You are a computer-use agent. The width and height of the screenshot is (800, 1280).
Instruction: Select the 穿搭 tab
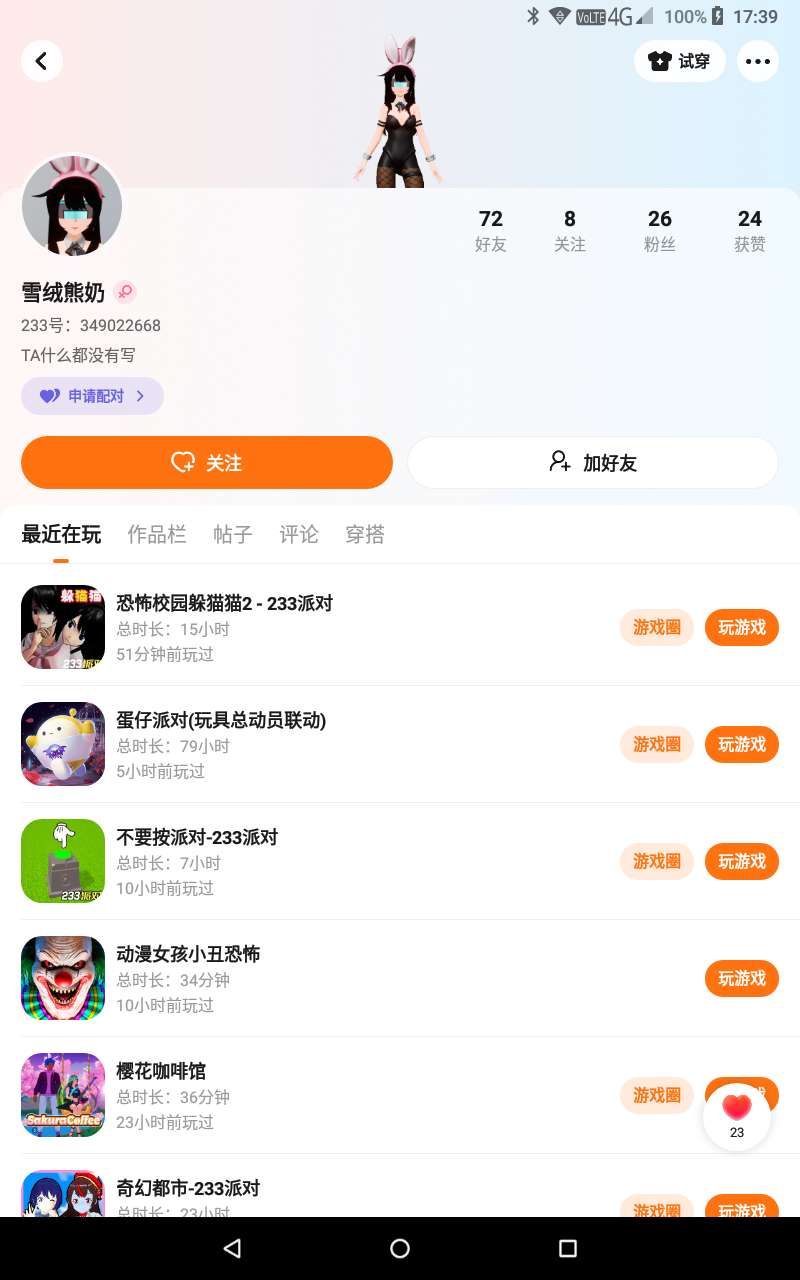tap(365, 535)
